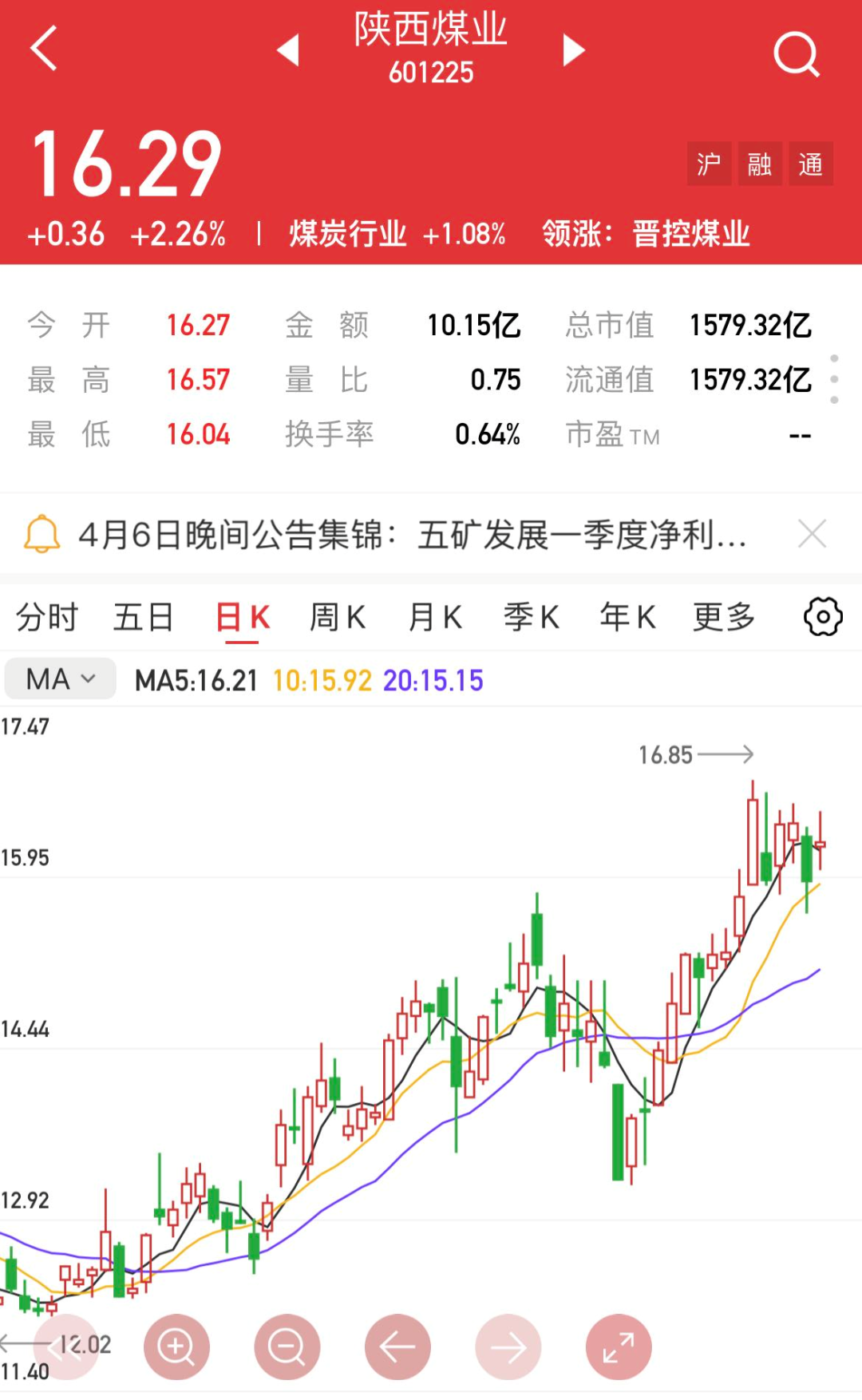Zoom out on the K-line chart

(x=287, y=1347)
